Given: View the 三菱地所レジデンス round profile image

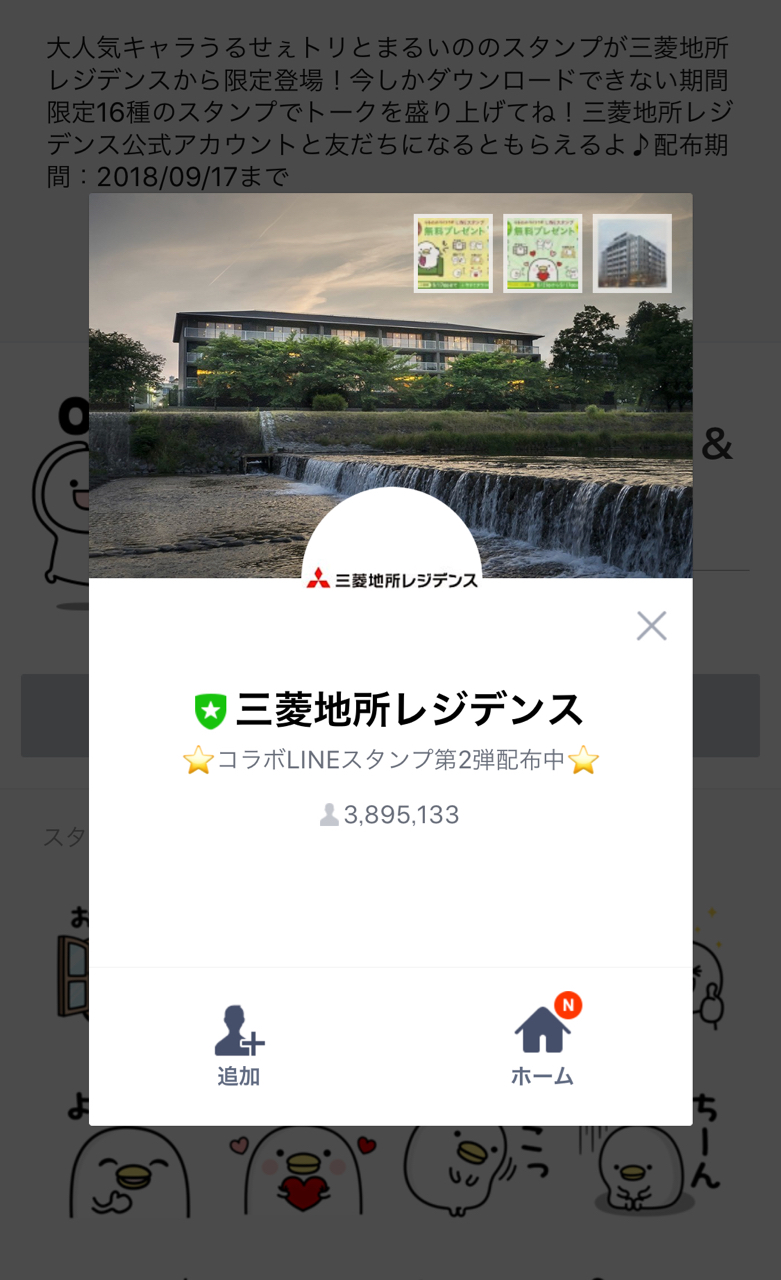Looking at the screenshot, I should 391,540.
